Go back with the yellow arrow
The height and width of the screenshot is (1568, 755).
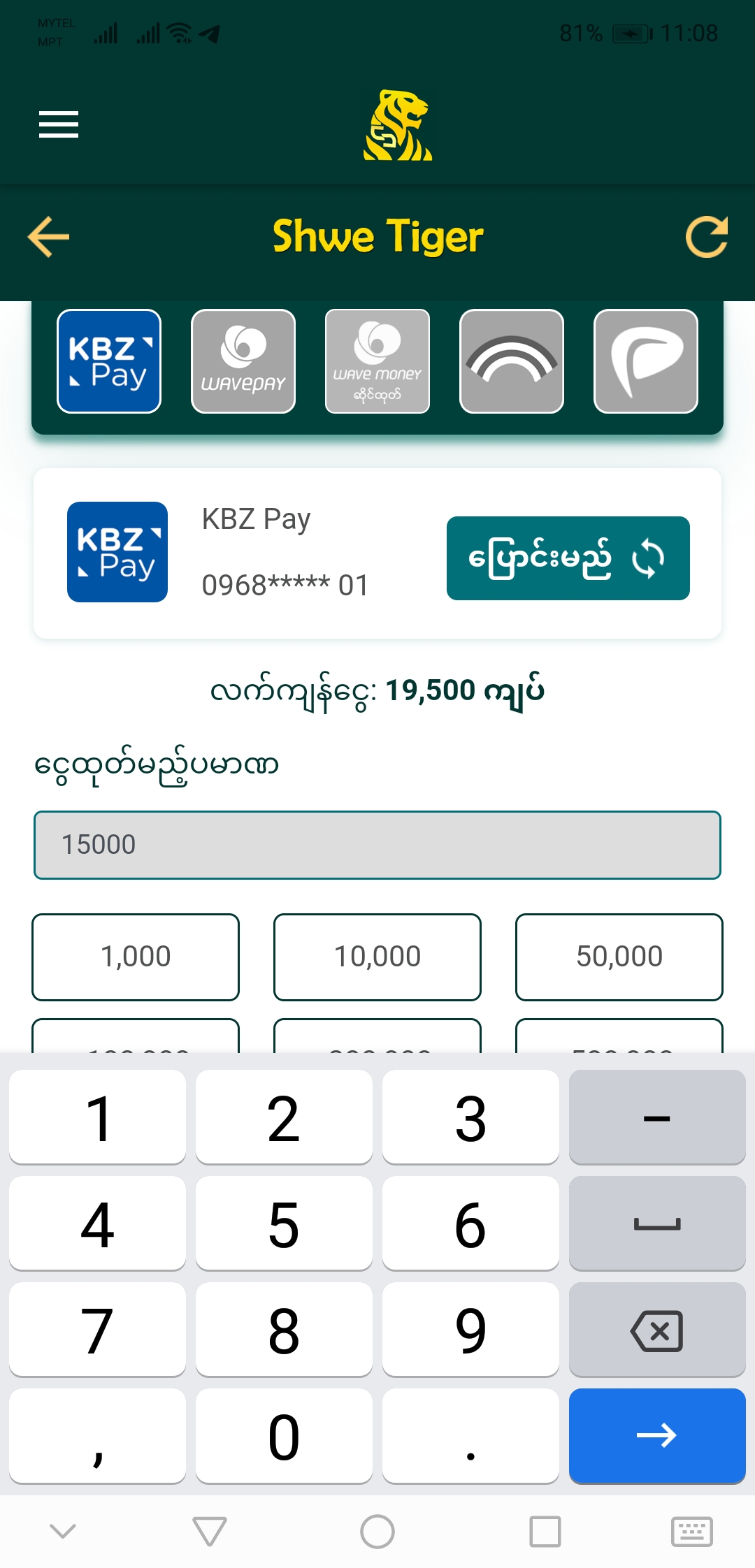49,236
